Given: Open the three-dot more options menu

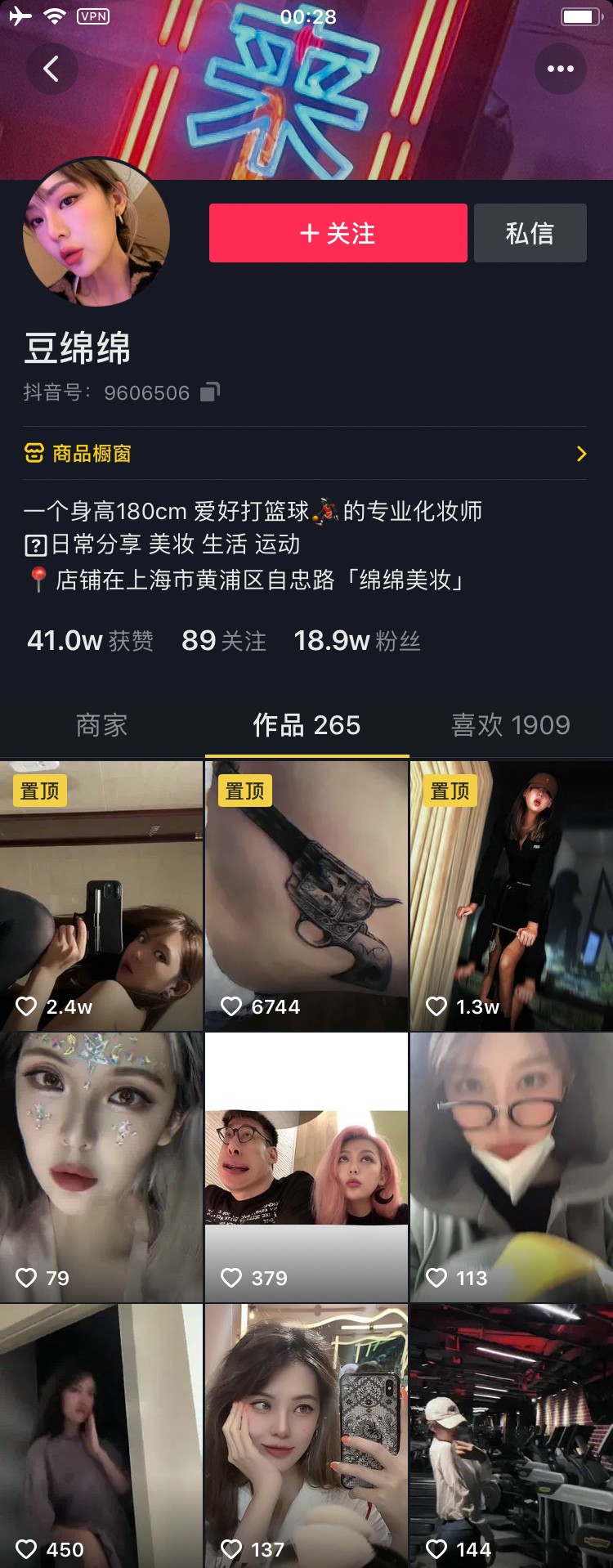Looking at the screenshot, I should pos(560,69).
